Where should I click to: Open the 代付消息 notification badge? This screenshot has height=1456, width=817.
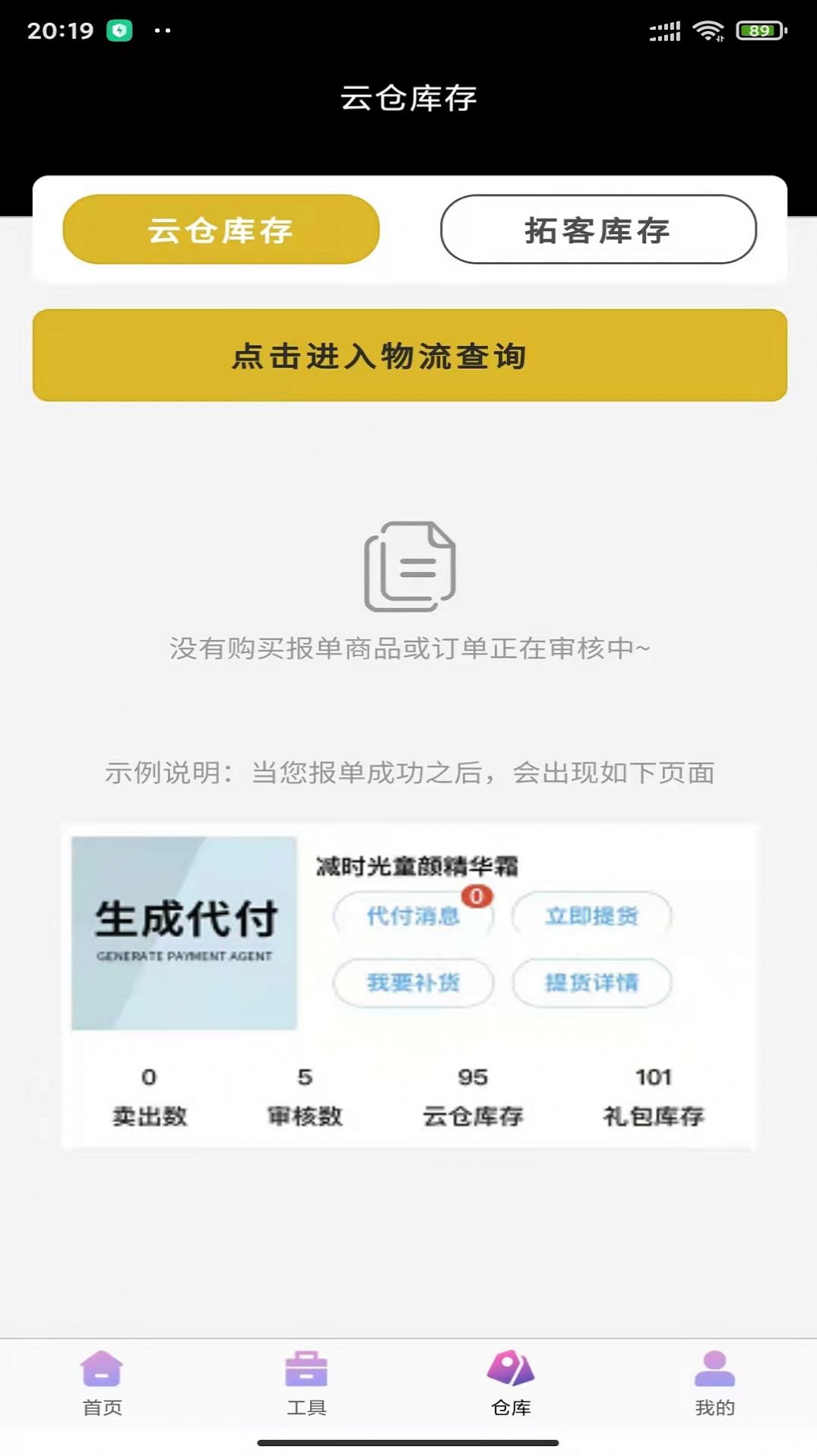click(x=475, y=897)
